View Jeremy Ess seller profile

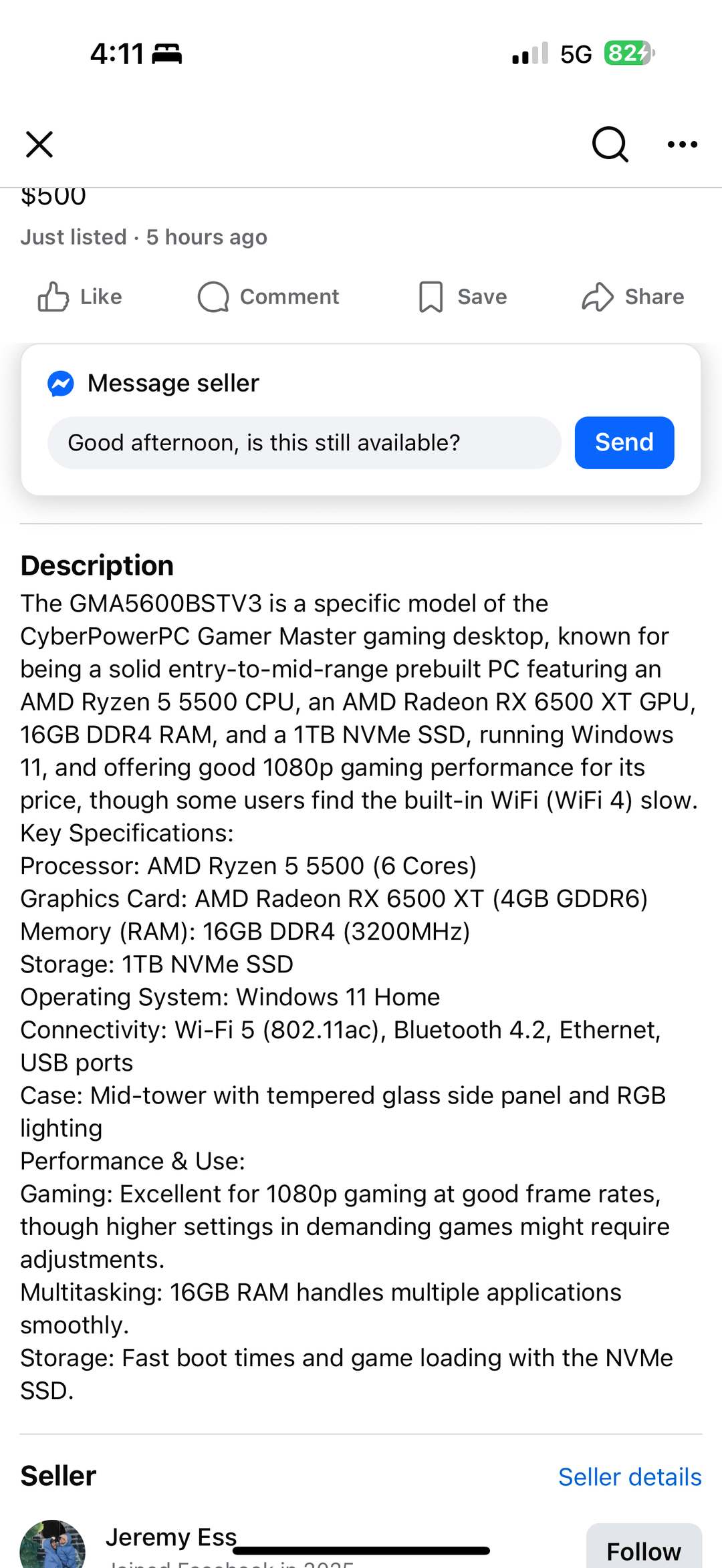click(x=171, y=1537)
